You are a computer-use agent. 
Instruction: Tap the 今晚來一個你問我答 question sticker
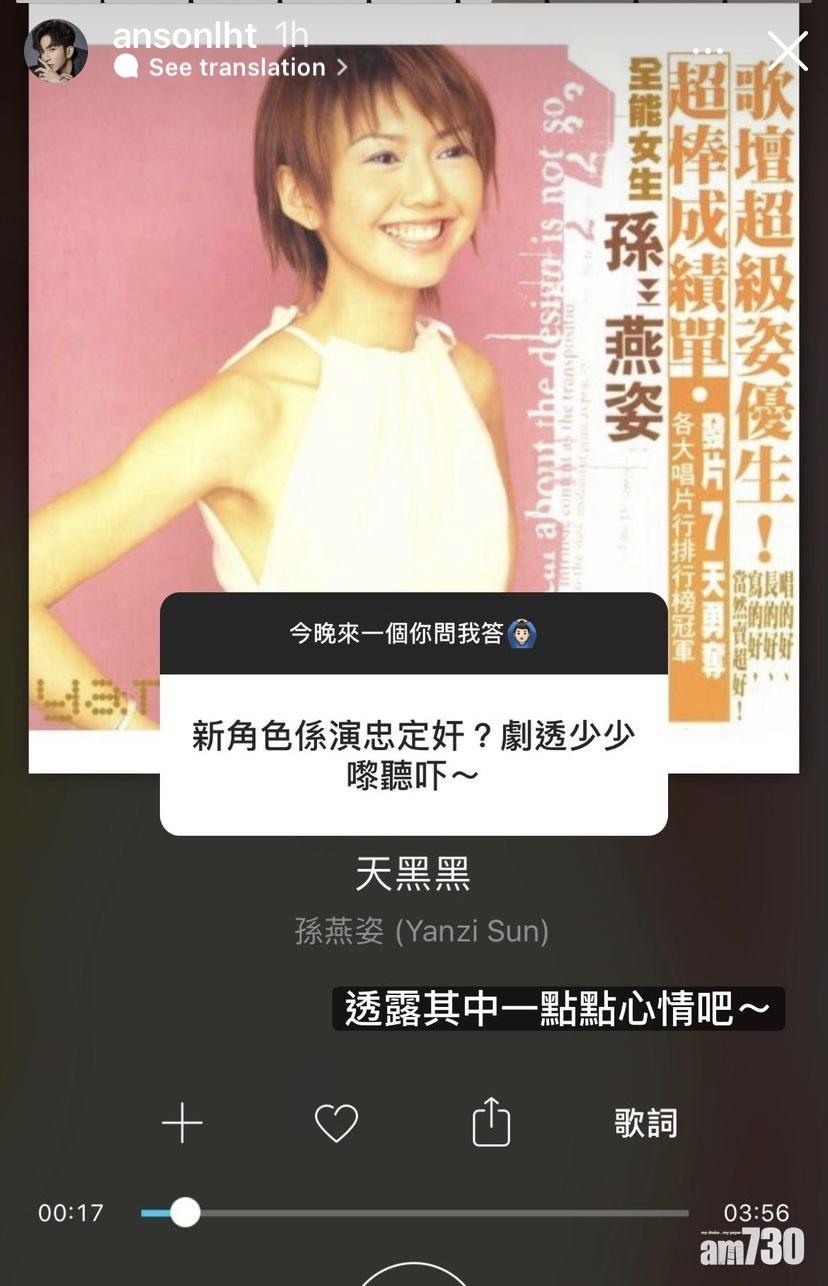point(413,632)
